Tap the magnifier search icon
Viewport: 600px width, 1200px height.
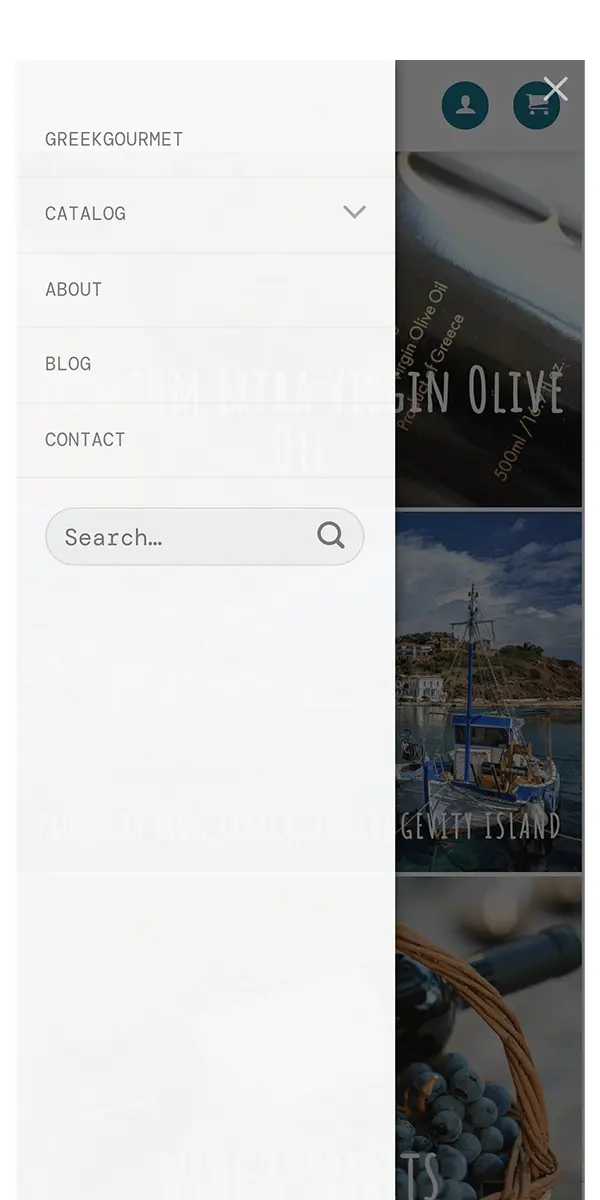[x=331, y=536]
